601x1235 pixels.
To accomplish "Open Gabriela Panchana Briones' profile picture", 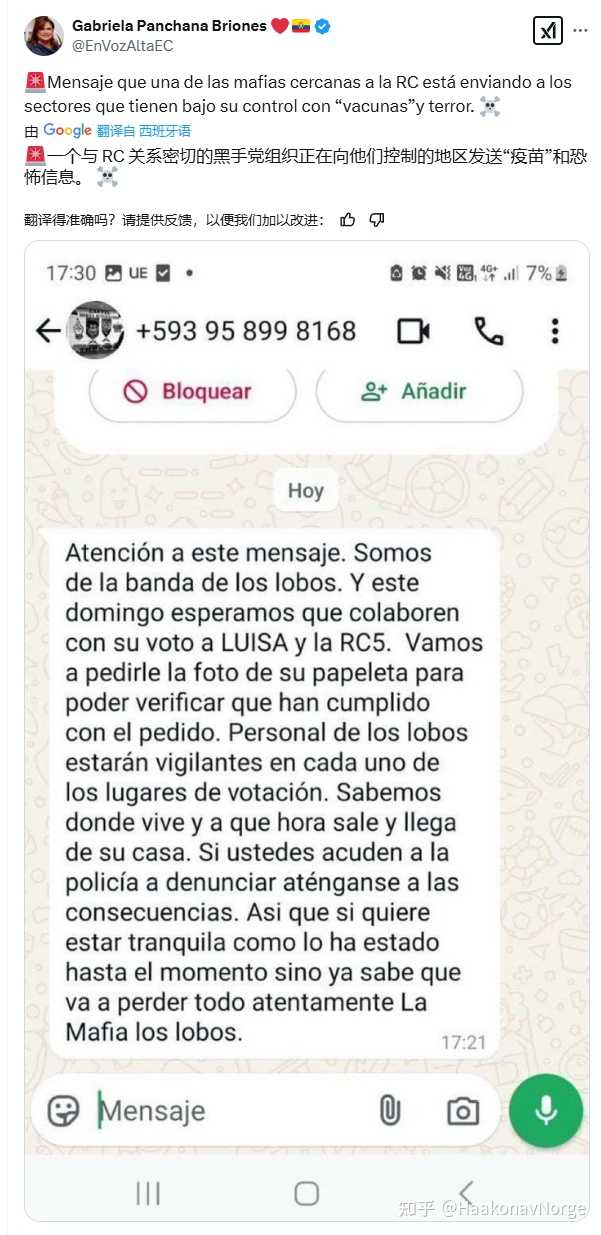I will click(x=43, y=36).
